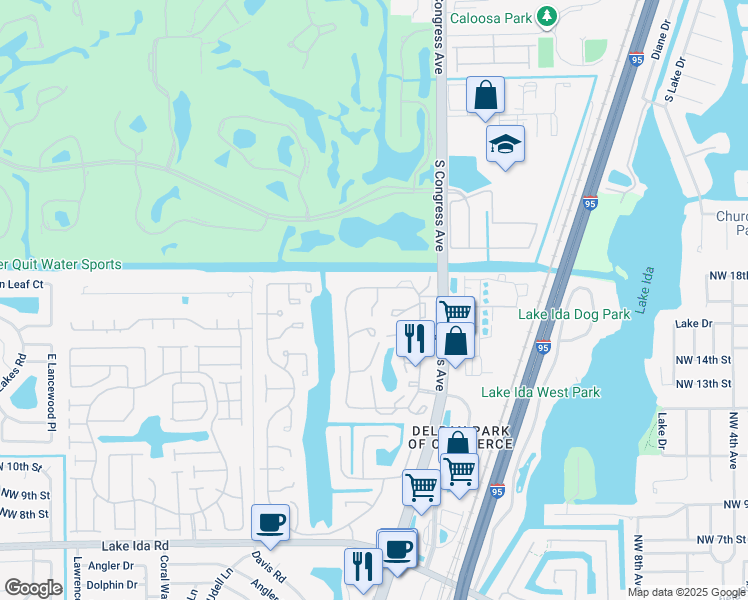Select the Lake Ida Dog Park label

point(574,314)
